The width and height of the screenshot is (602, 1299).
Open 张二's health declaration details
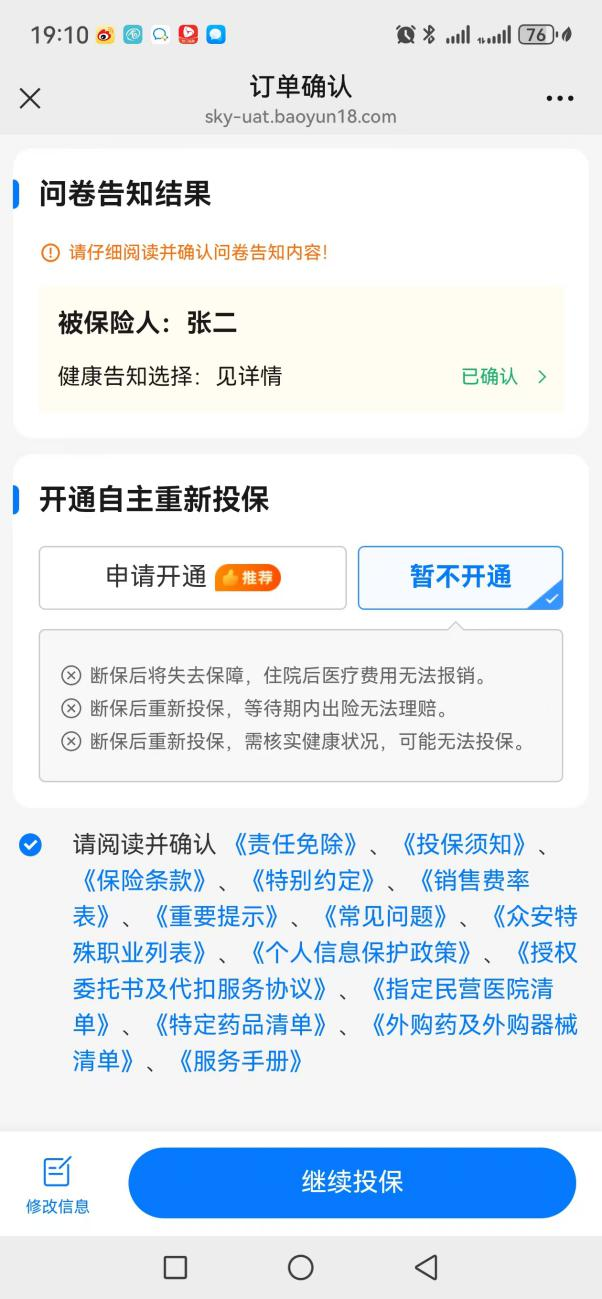tap(503, 377)
